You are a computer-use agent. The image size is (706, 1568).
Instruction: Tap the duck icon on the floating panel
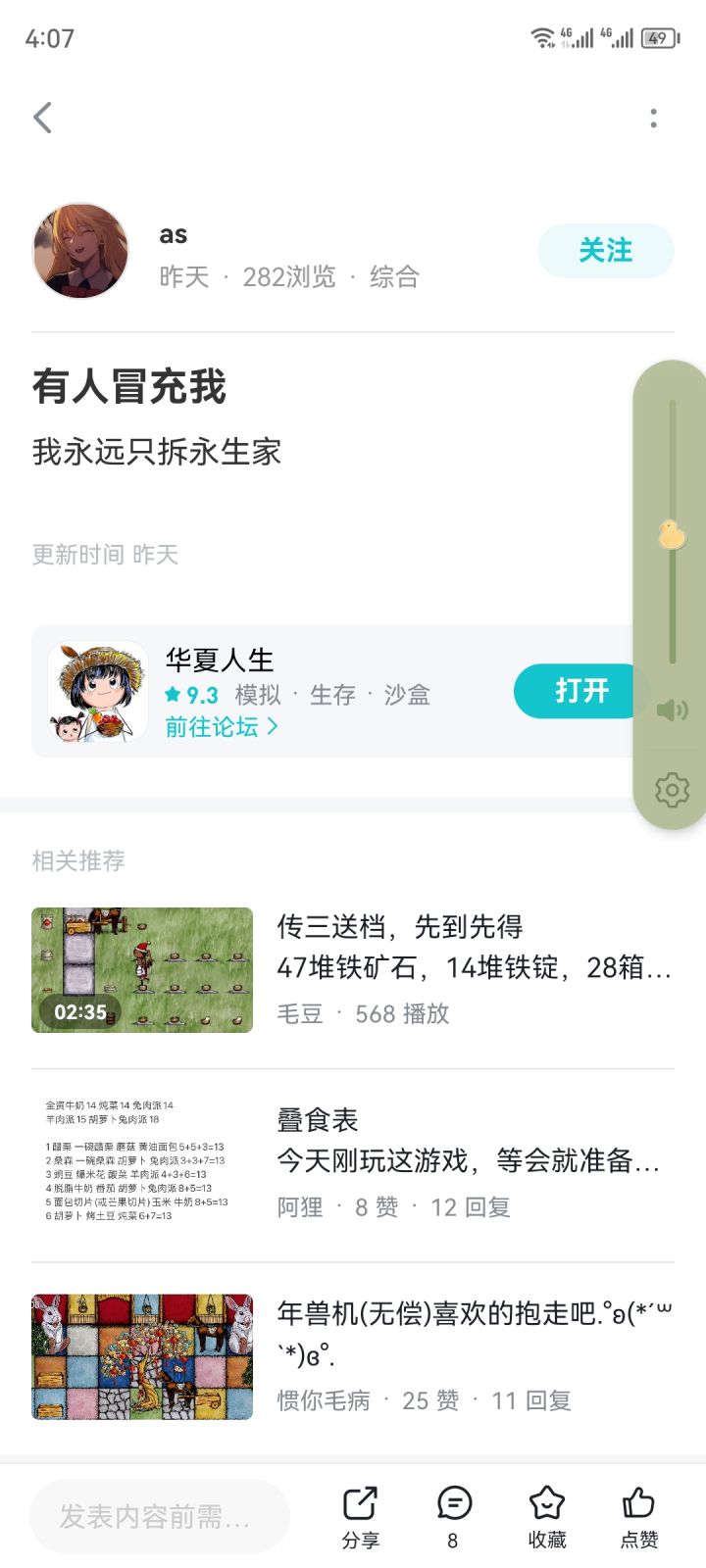[670, 534]
